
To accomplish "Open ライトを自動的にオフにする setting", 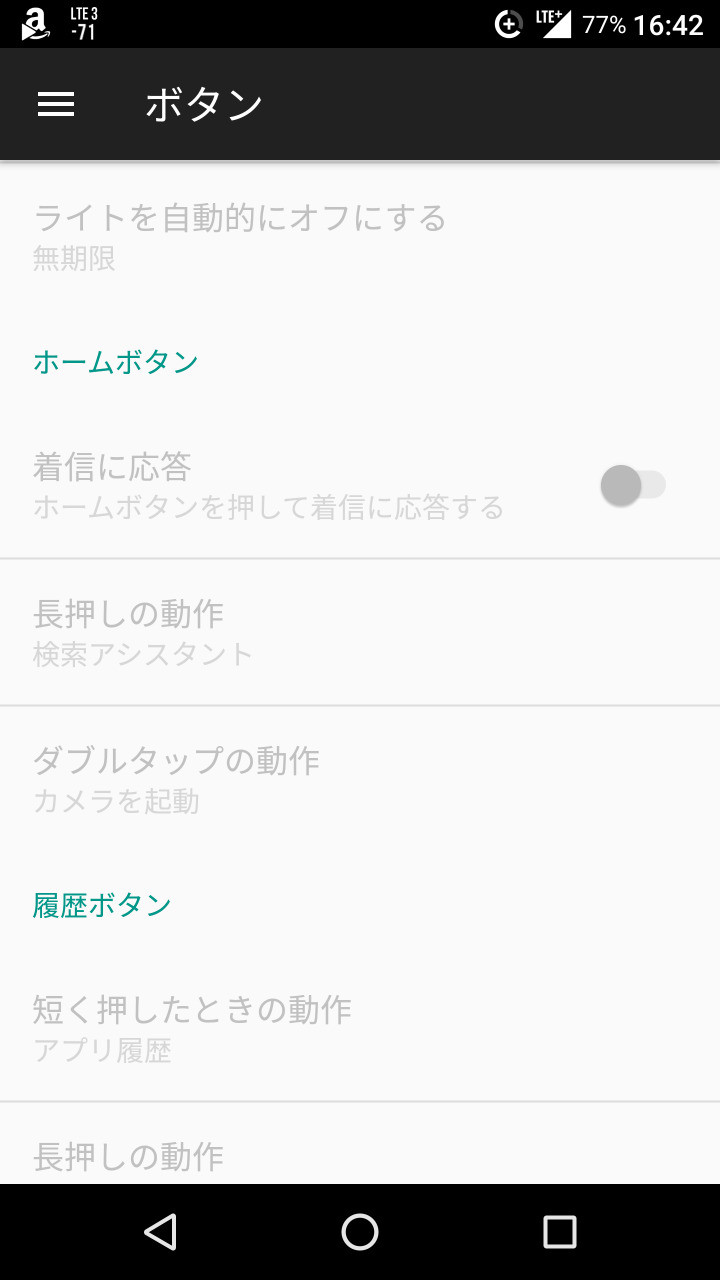I will pos(360,237).
